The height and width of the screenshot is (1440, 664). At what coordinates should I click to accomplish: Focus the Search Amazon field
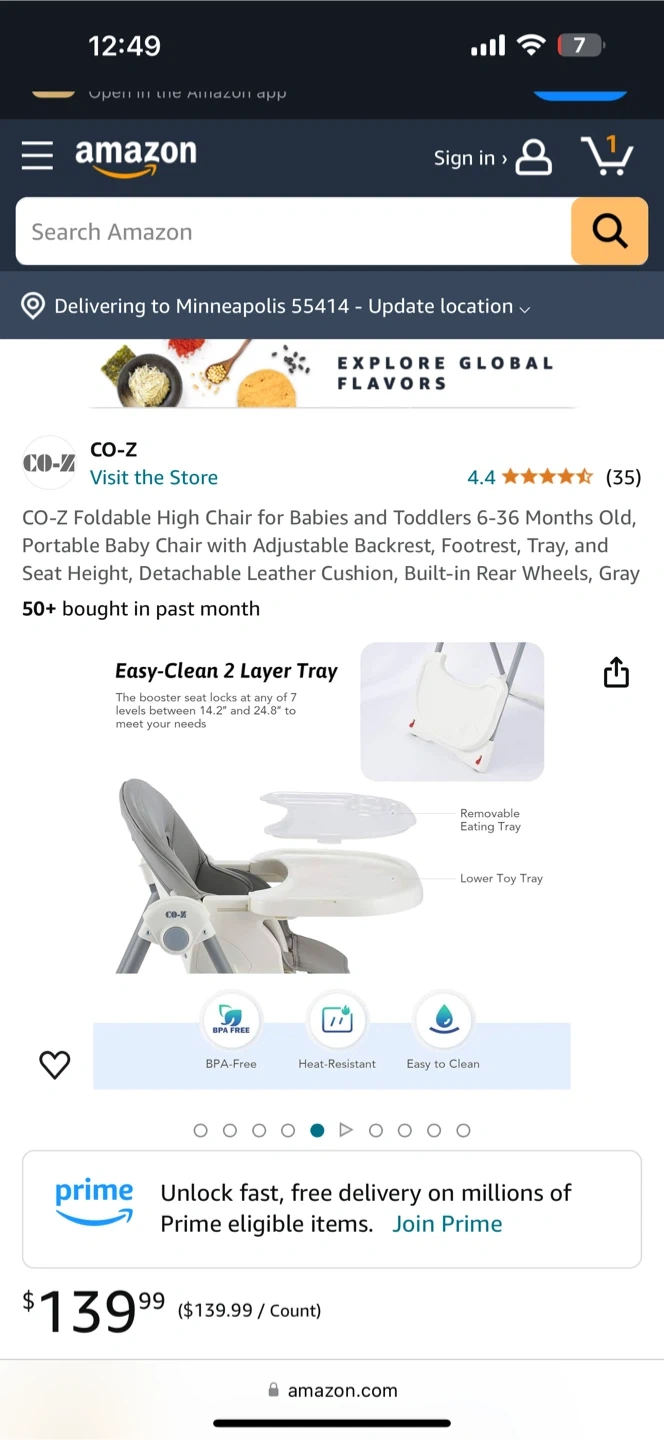[294, 232]
